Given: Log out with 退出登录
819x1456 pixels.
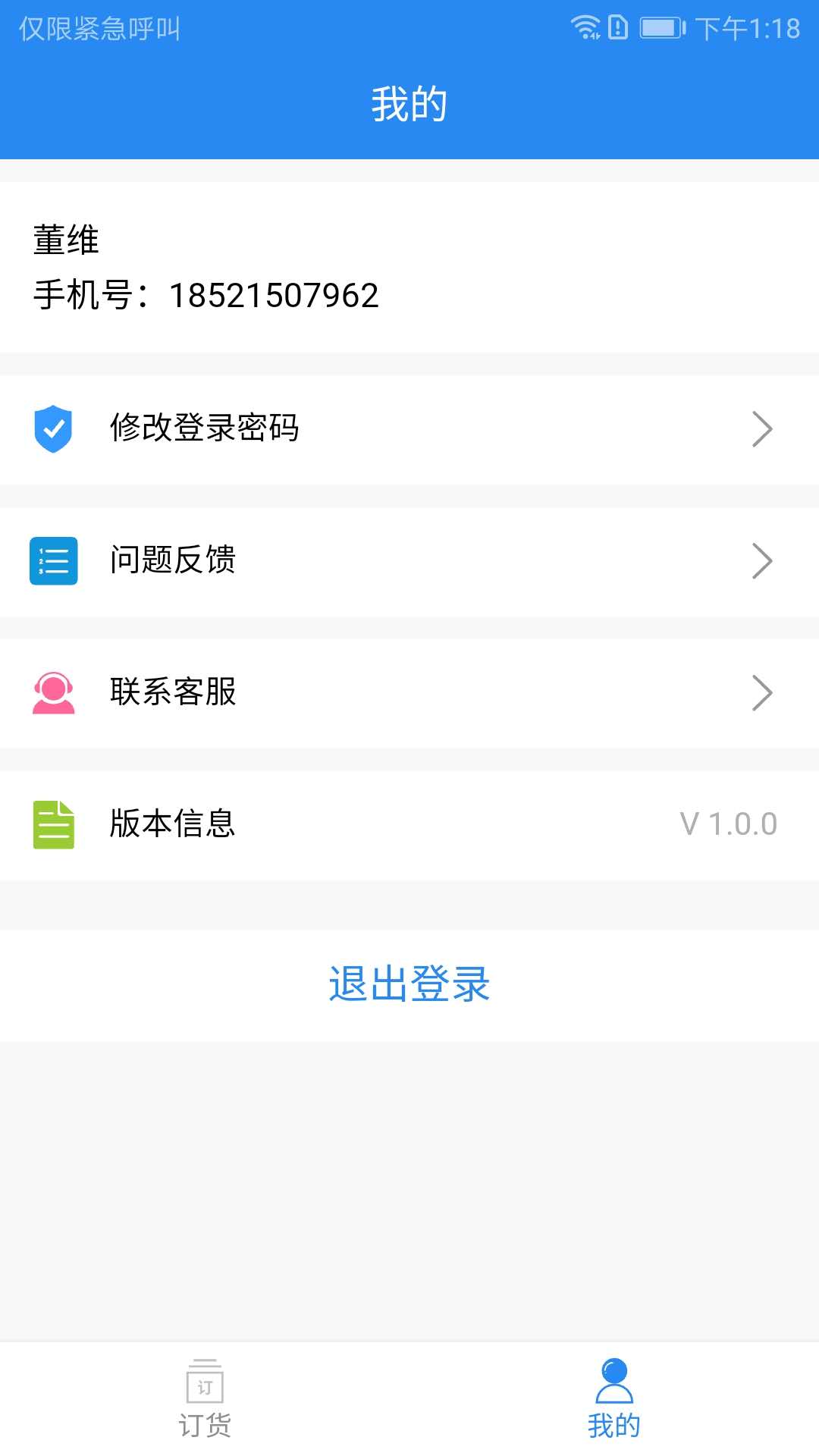Looking at the screenshot, I should pyautogui.click(x=409, y=984).
